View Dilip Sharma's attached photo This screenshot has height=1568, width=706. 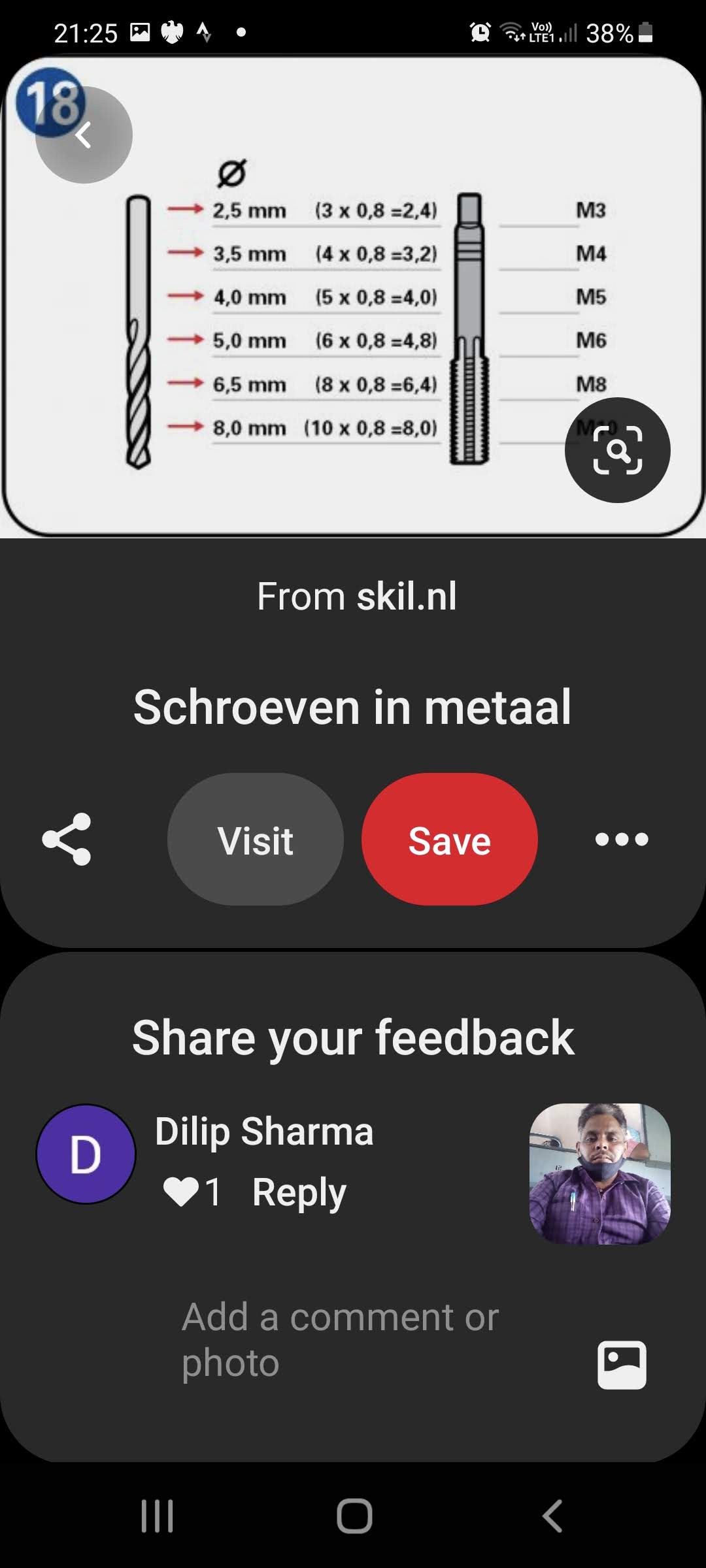click(599, 1173)
